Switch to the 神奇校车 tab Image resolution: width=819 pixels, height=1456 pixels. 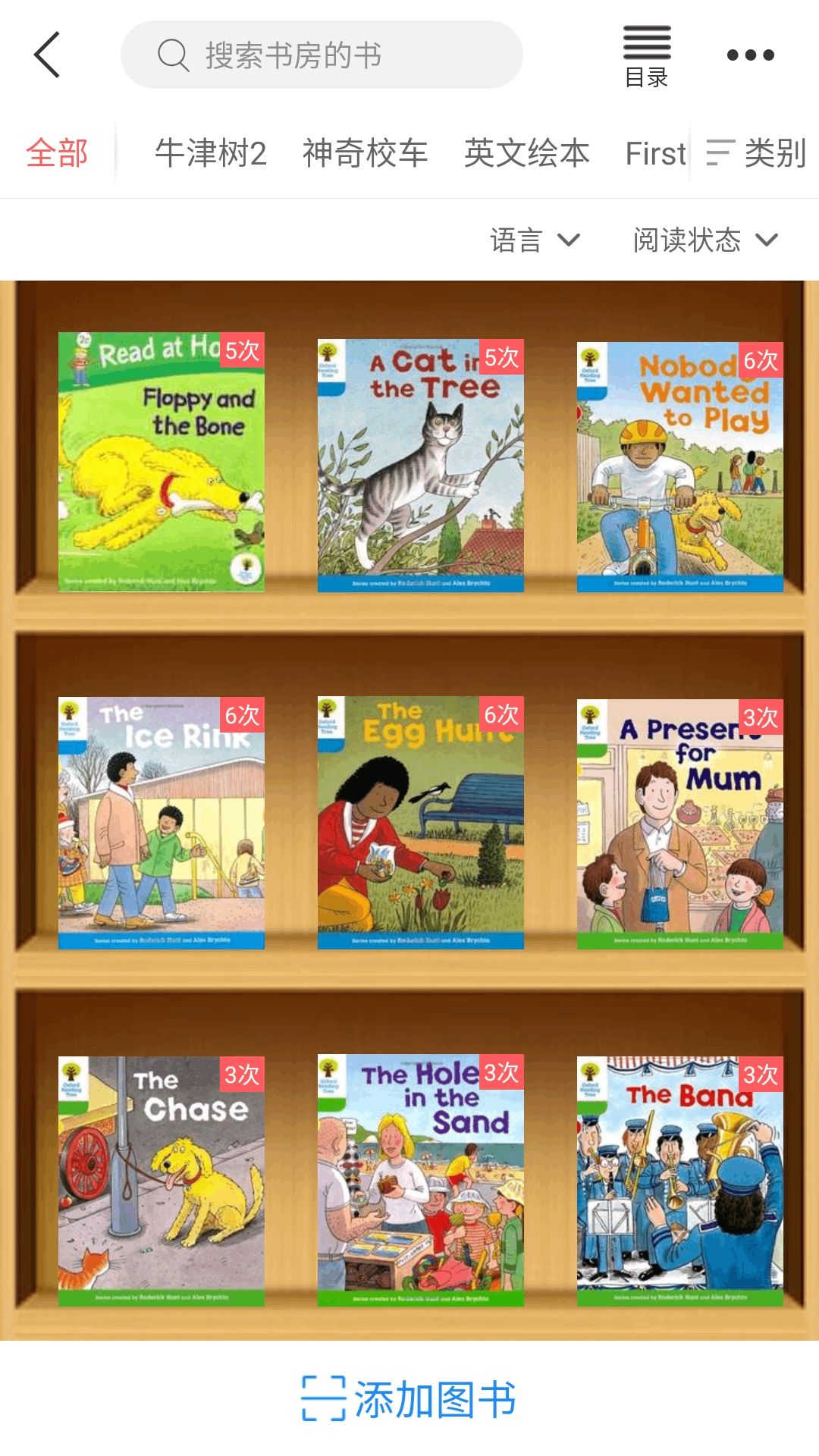(366, 153)
